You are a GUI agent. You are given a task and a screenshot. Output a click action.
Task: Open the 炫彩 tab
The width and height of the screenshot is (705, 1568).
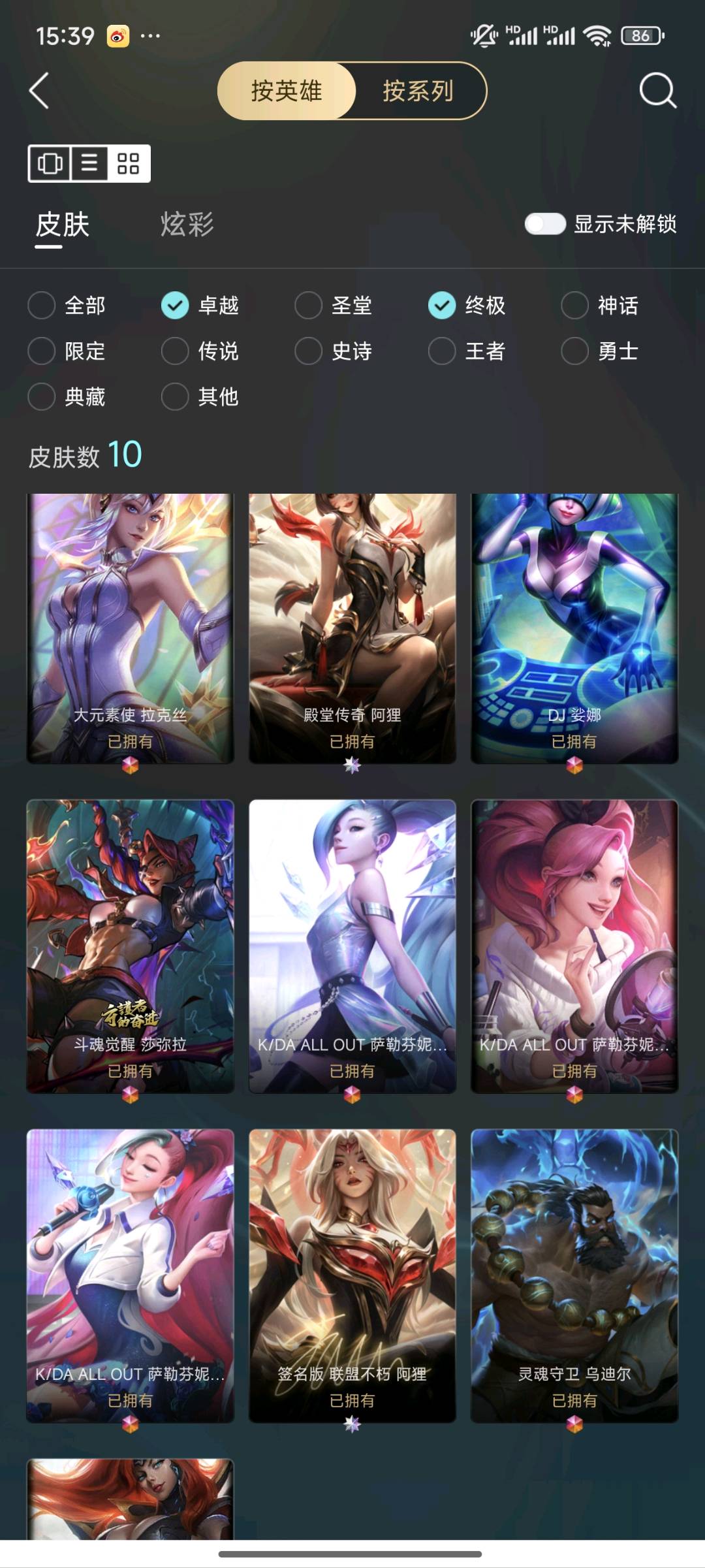tap(187, 224)
